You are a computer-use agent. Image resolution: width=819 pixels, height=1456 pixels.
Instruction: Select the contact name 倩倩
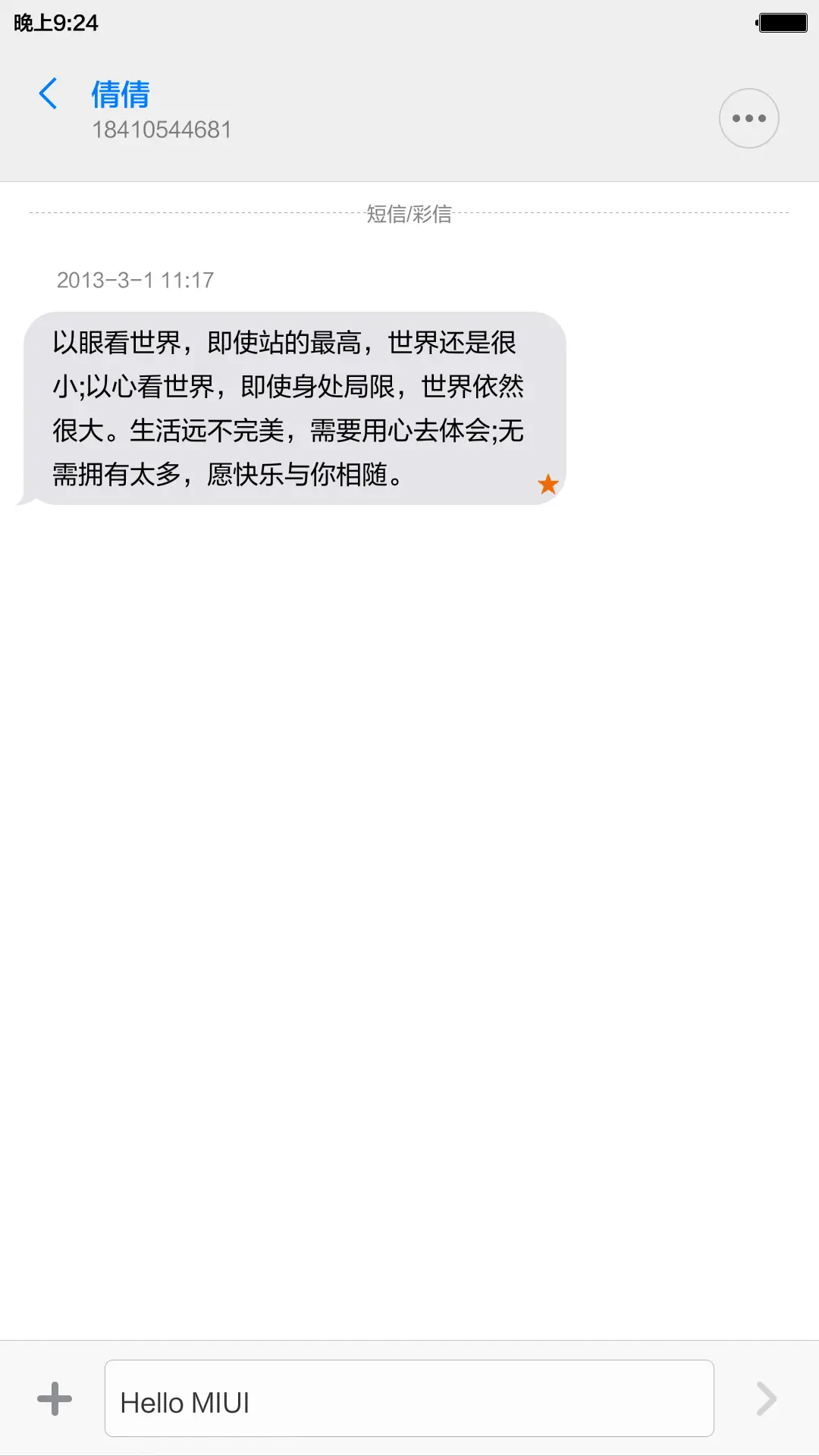coord(119,94)
